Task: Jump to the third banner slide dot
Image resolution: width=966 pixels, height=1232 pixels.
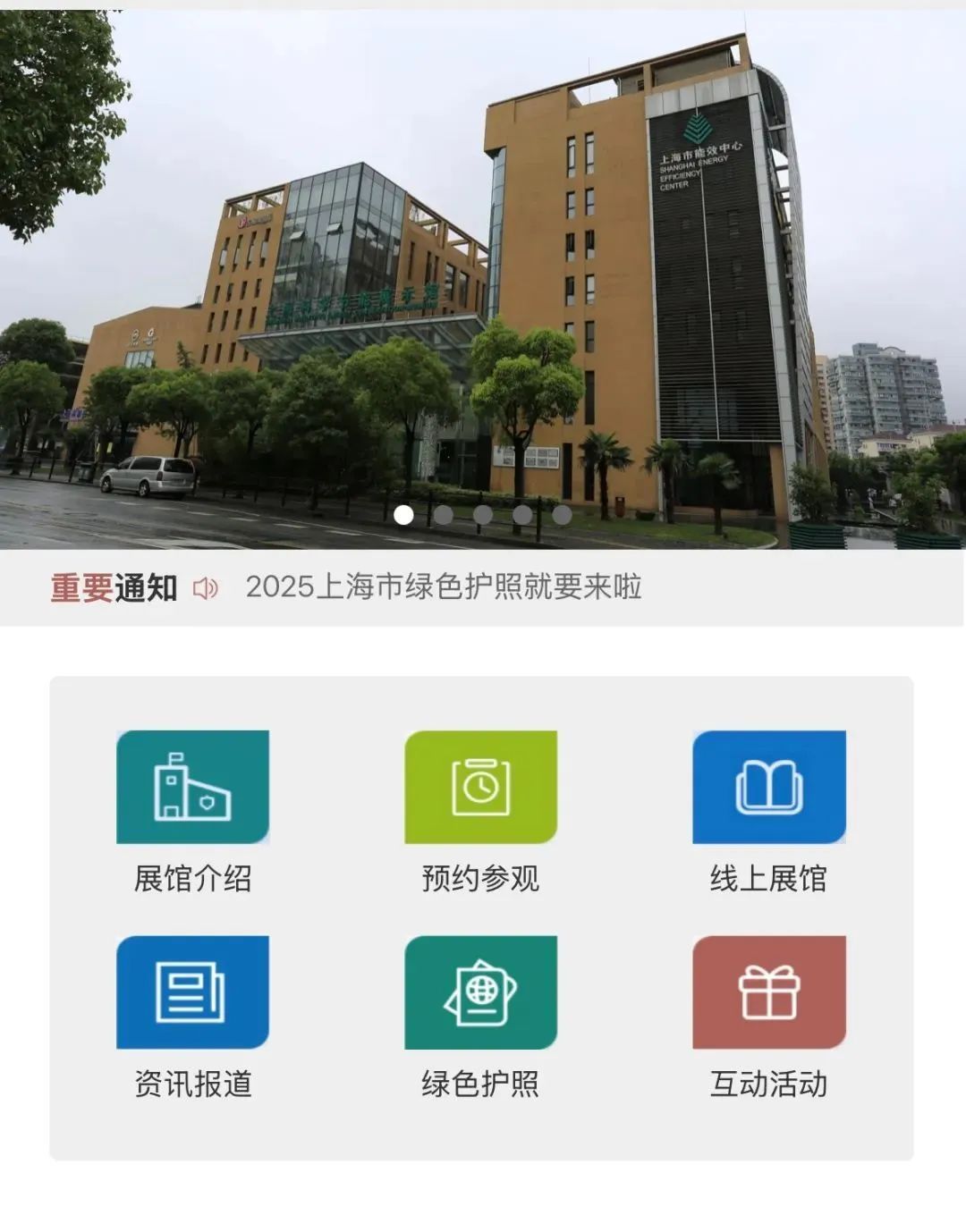Action: pyautogui.click(x=483, y=515)
